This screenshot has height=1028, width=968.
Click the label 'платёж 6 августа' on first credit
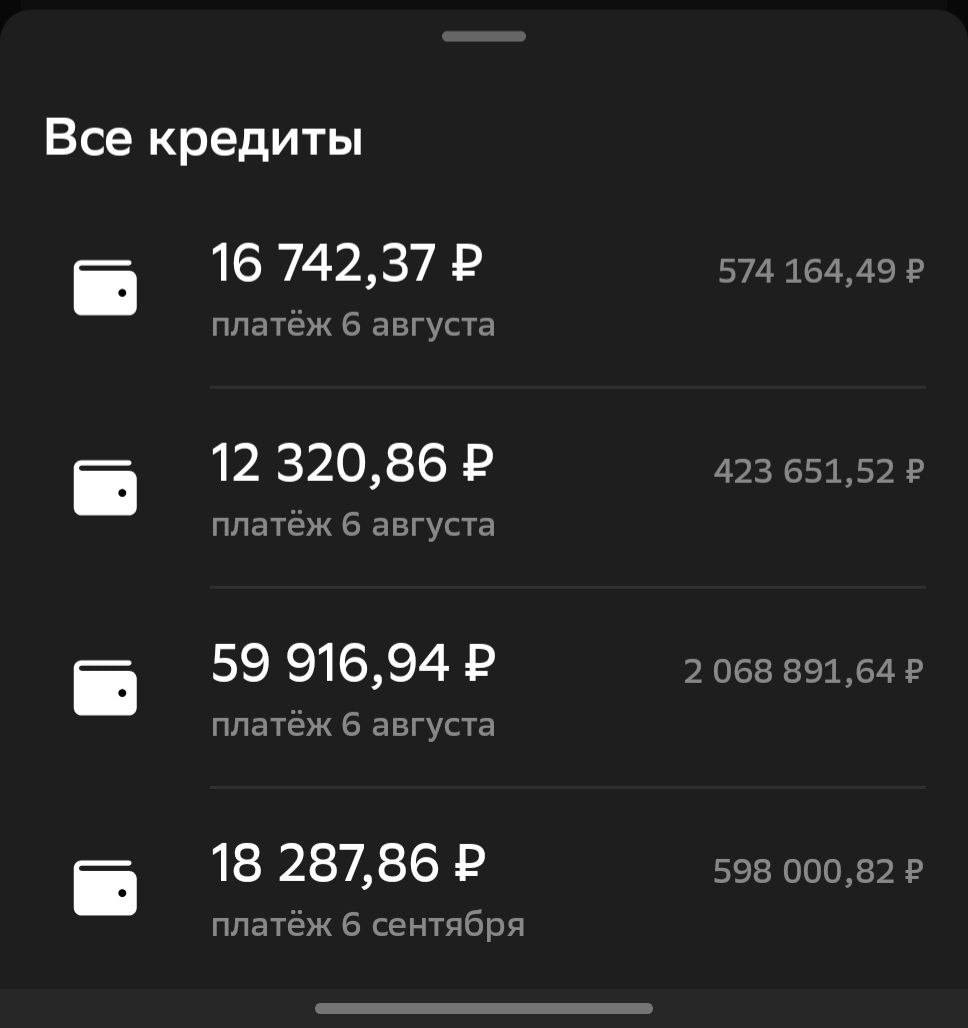[354, 322]
